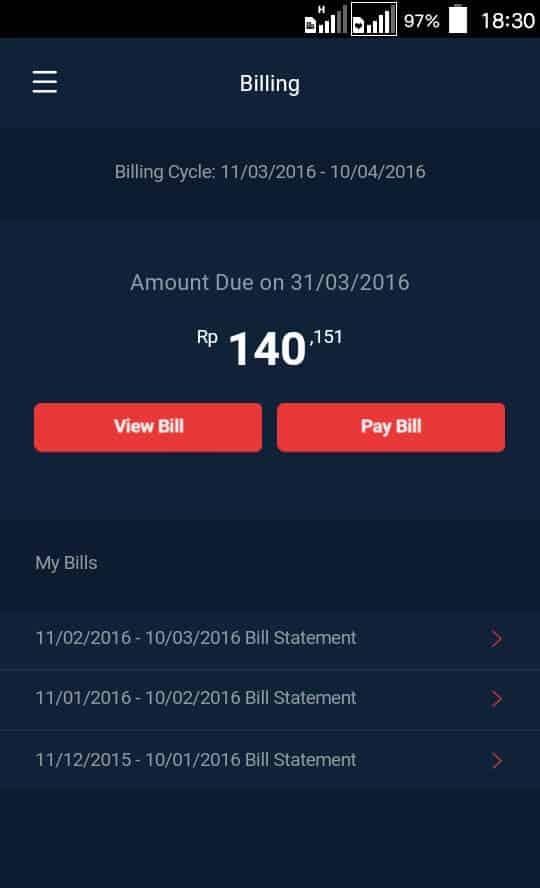Open the 11/12/2015 - 10/01/2016 Bill Statement
Screen dimensions: 540x888
coord(270,761)
